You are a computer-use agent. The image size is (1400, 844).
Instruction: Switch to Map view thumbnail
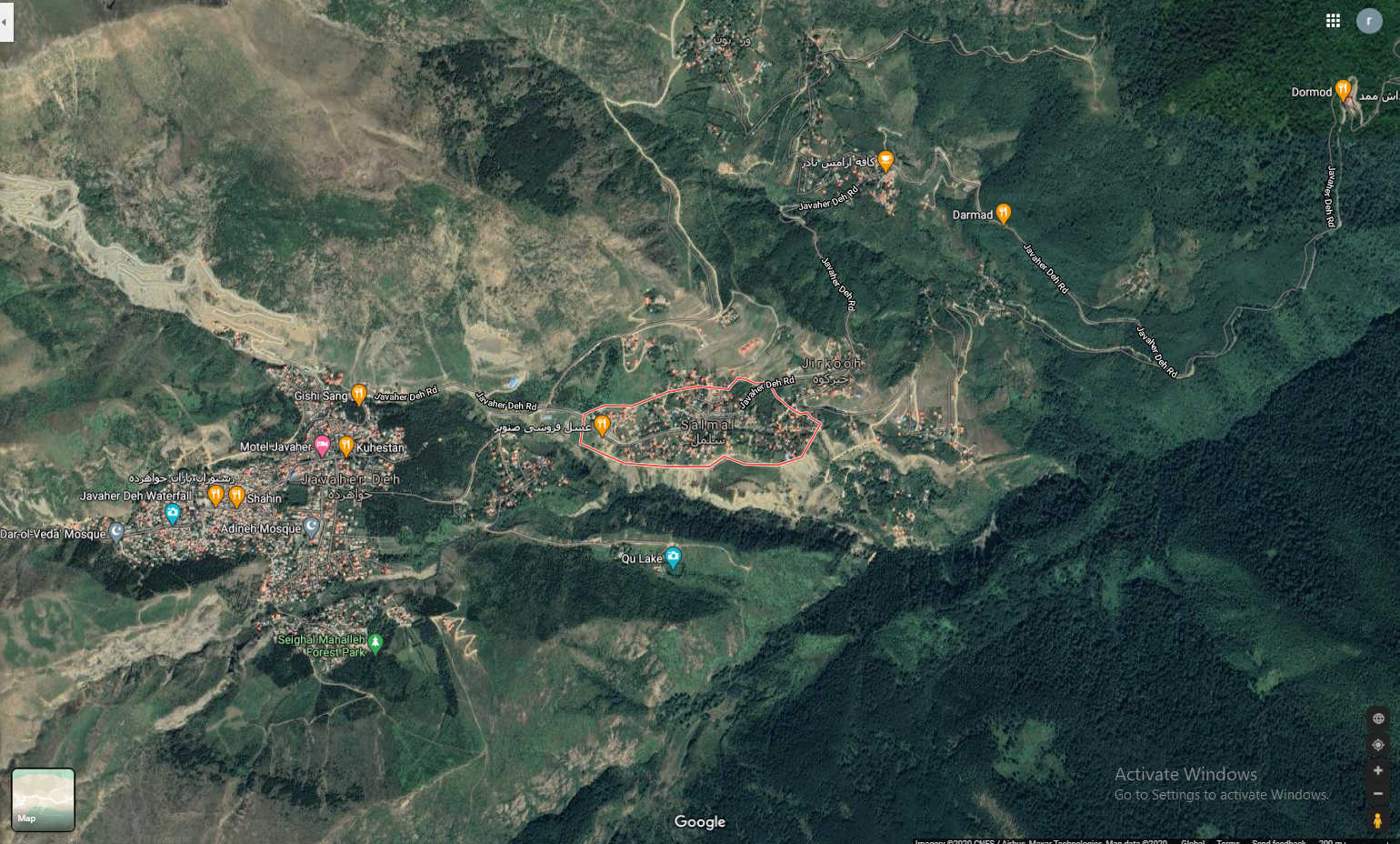(43, 799)
